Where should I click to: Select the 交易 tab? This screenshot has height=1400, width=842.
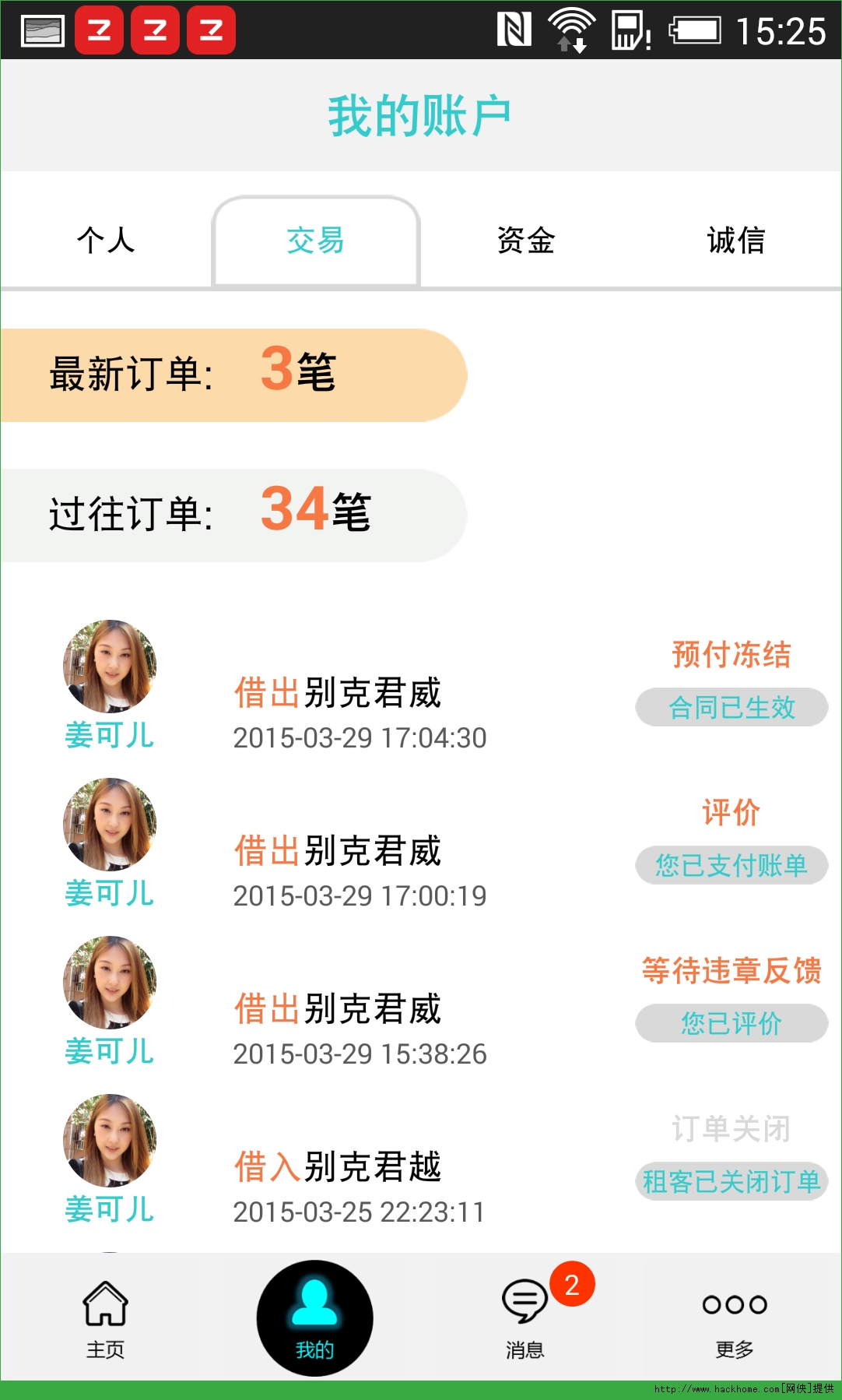[x=316, y=241]
